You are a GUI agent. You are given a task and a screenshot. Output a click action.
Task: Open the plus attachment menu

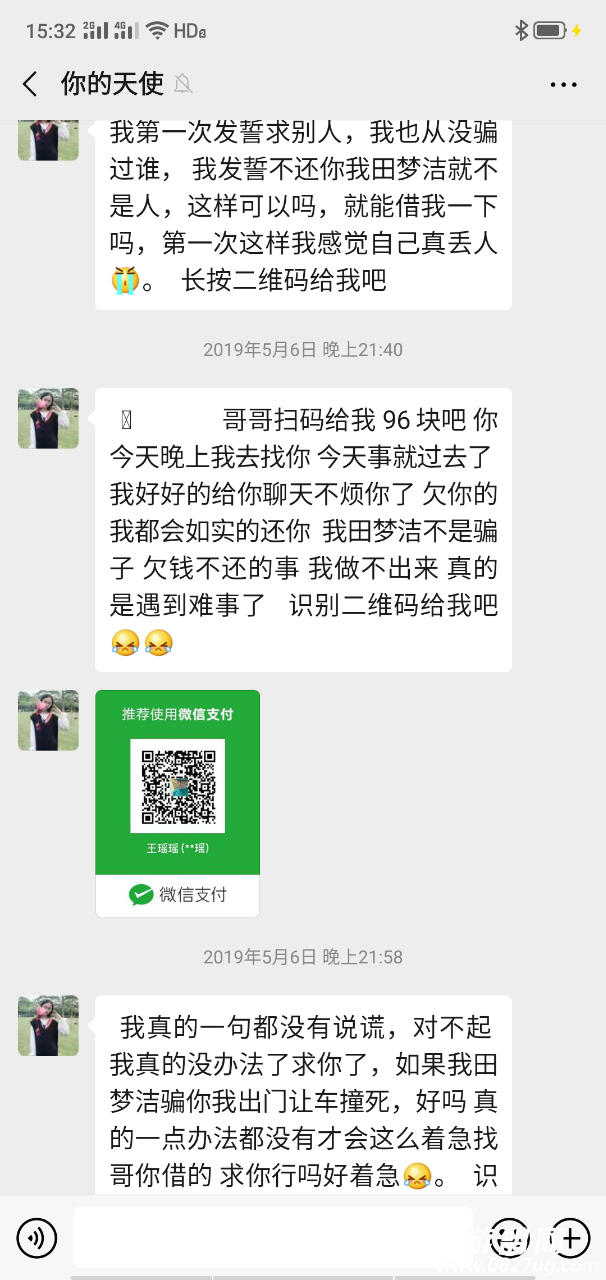[x=569, y=1238]
